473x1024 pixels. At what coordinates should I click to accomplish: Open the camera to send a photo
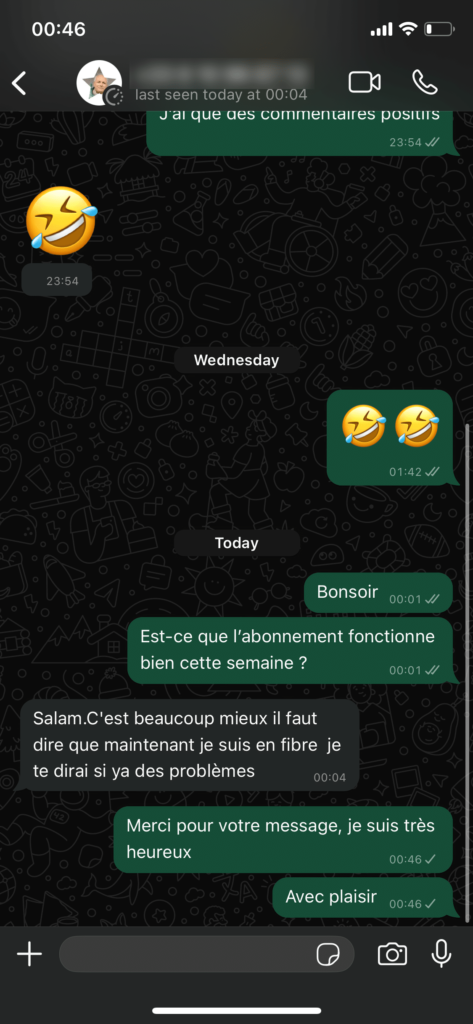click(393, 954)
